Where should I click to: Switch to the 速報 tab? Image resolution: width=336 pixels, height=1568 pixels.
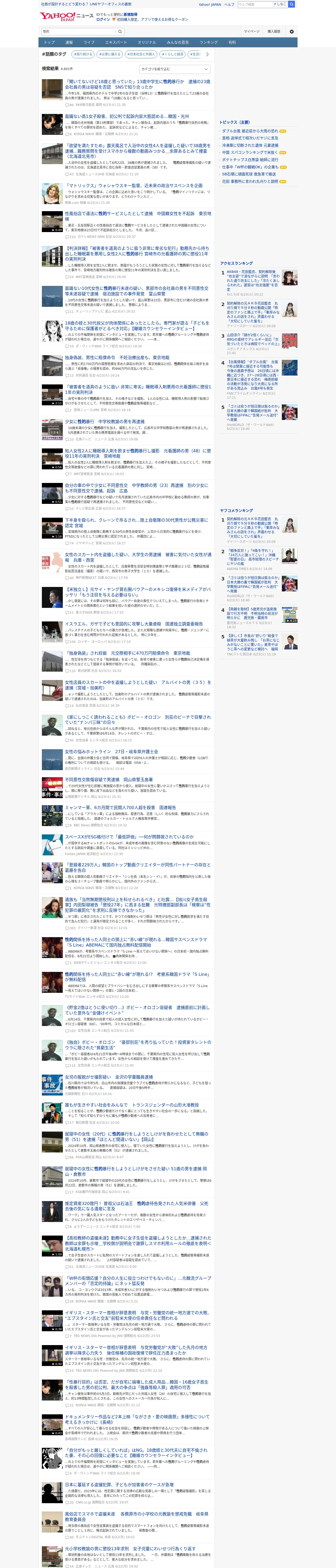(69, 43)
